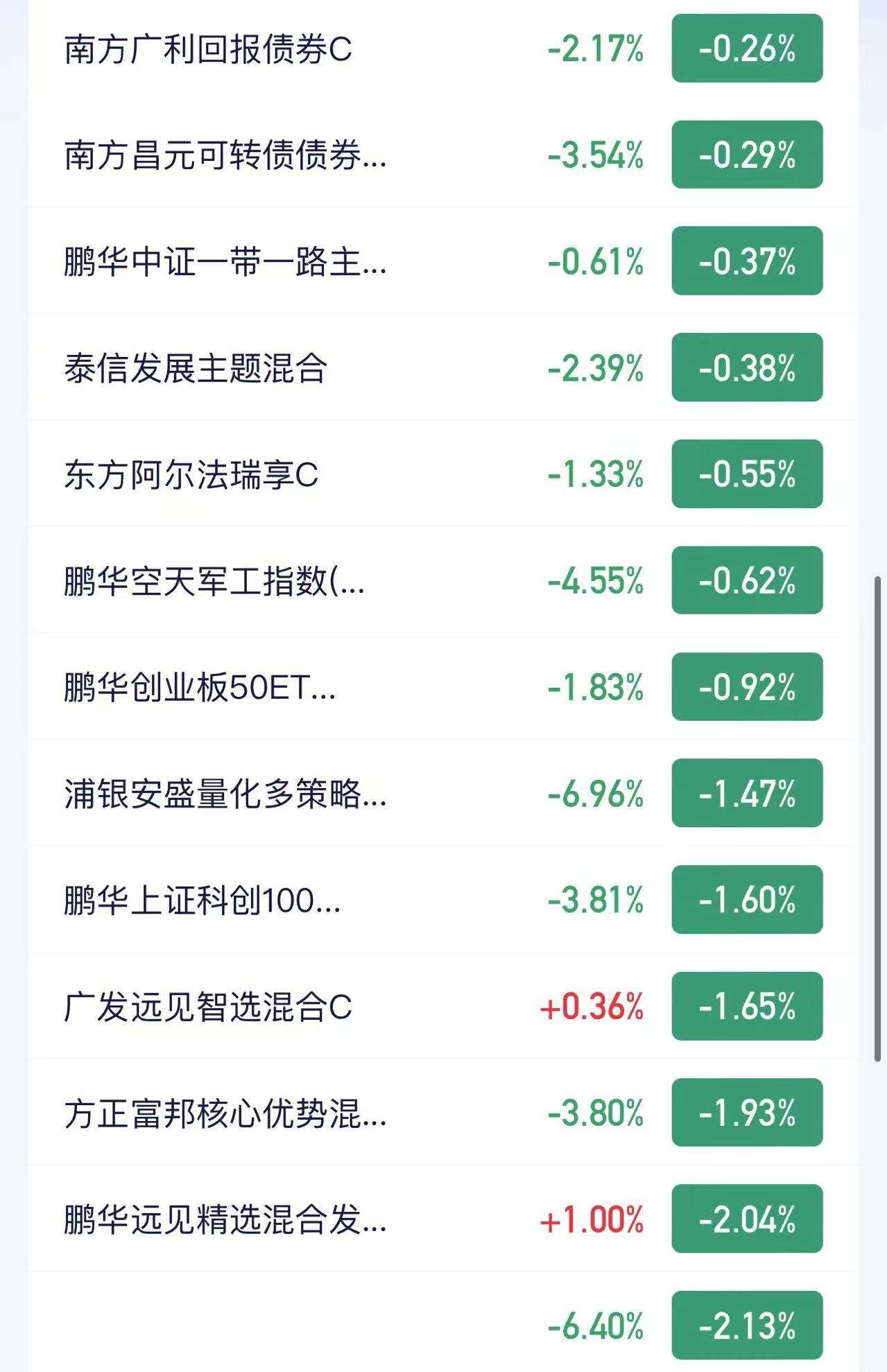This screenshot has height=1372, width=887.
Task: View the 东方阿尔法瑞享C fund details
Action: tap(443, 474)
